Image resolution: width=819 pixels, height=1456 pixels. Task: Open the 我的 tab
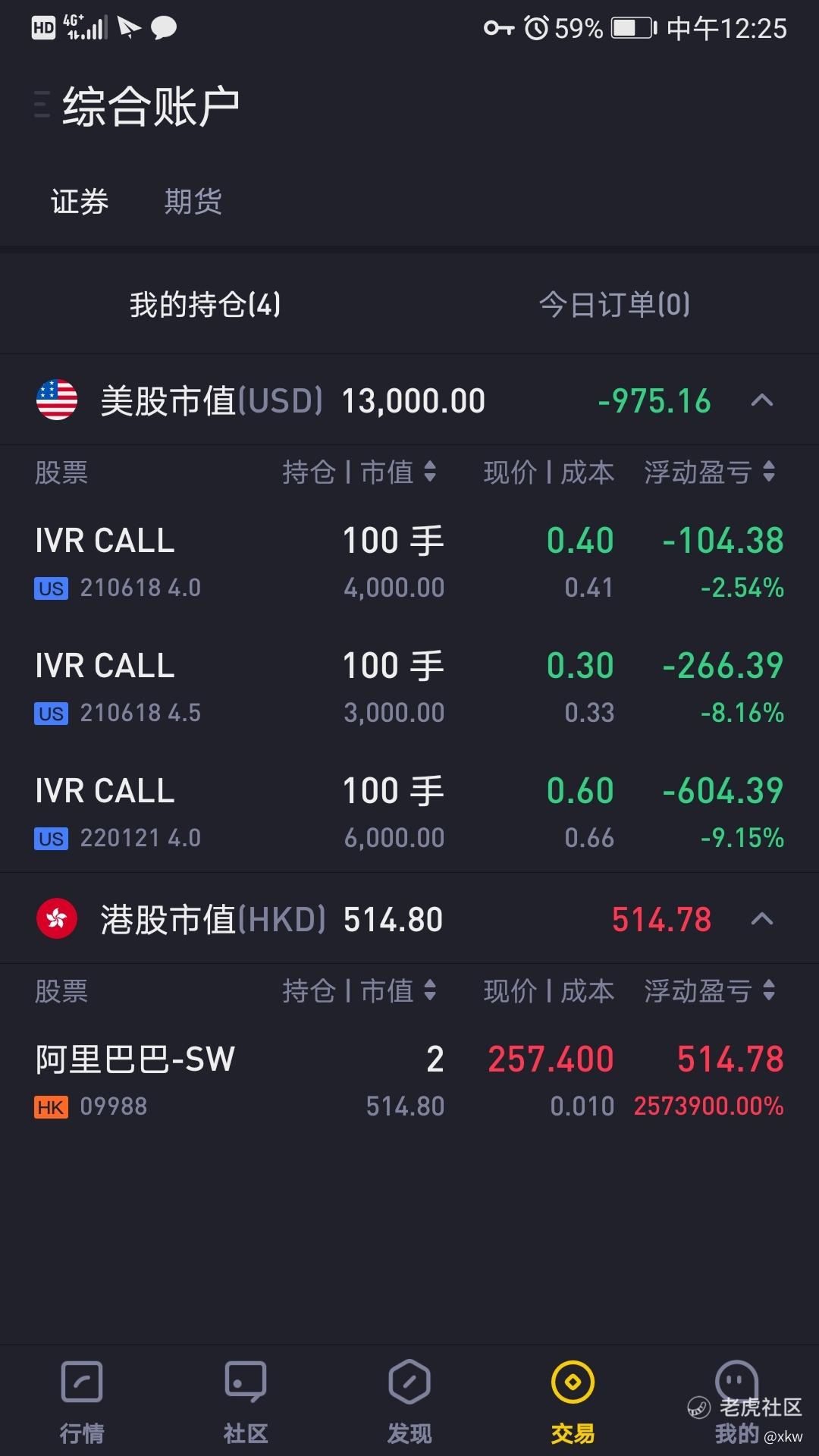[737, 1401]
